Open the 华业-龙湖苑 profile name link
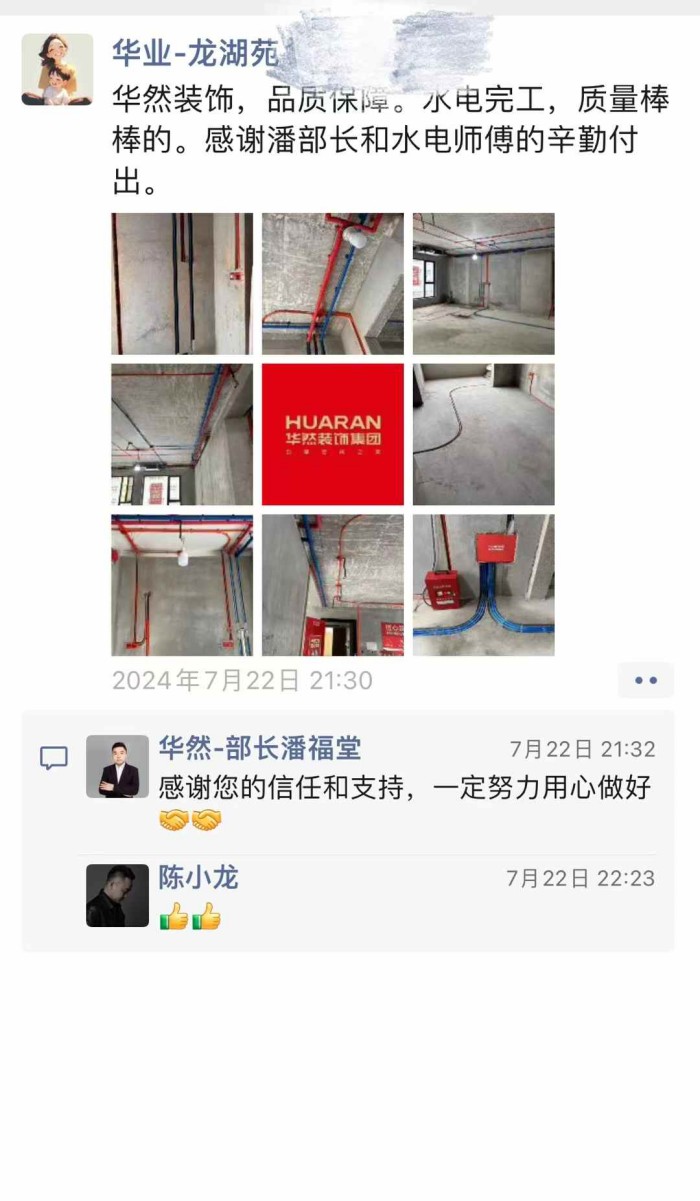Image resolution: width=700 pixels, height=1201 pixels. [195, 53]
